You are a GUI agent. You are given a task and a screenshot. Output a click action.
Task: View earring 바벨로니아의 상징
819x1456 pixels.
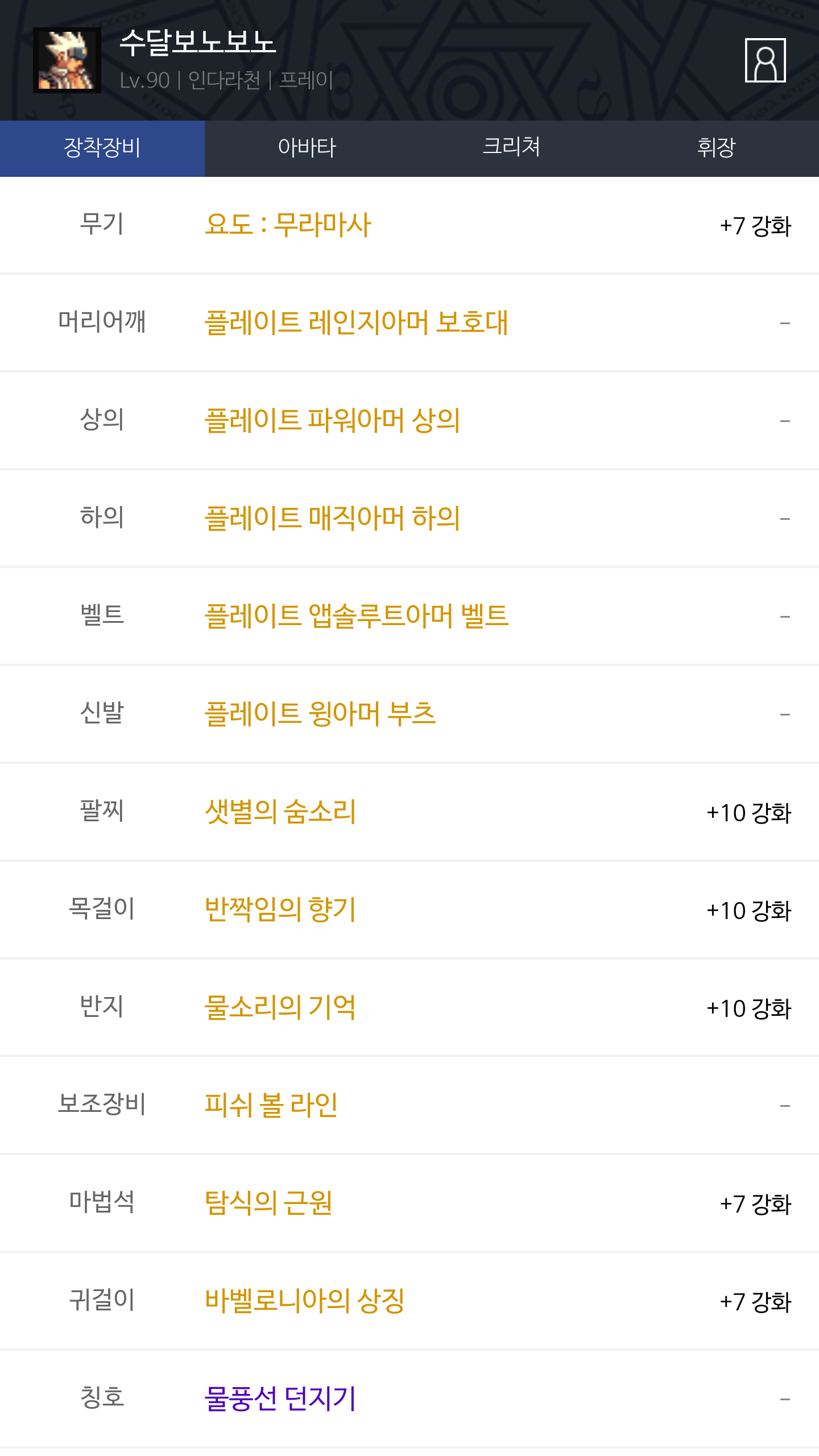pos(305,1301)
